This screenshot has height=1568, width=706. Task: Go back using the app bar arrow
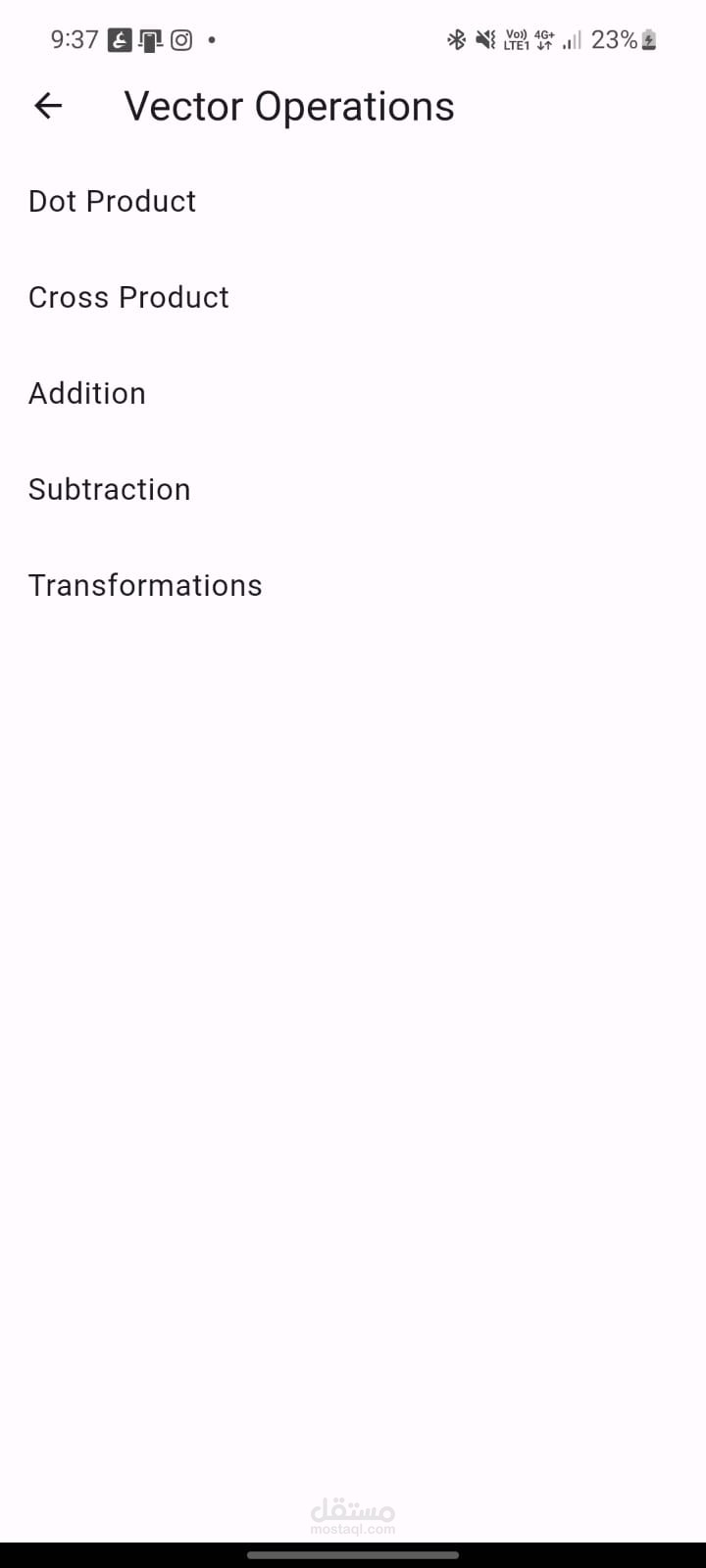point(48,106)
